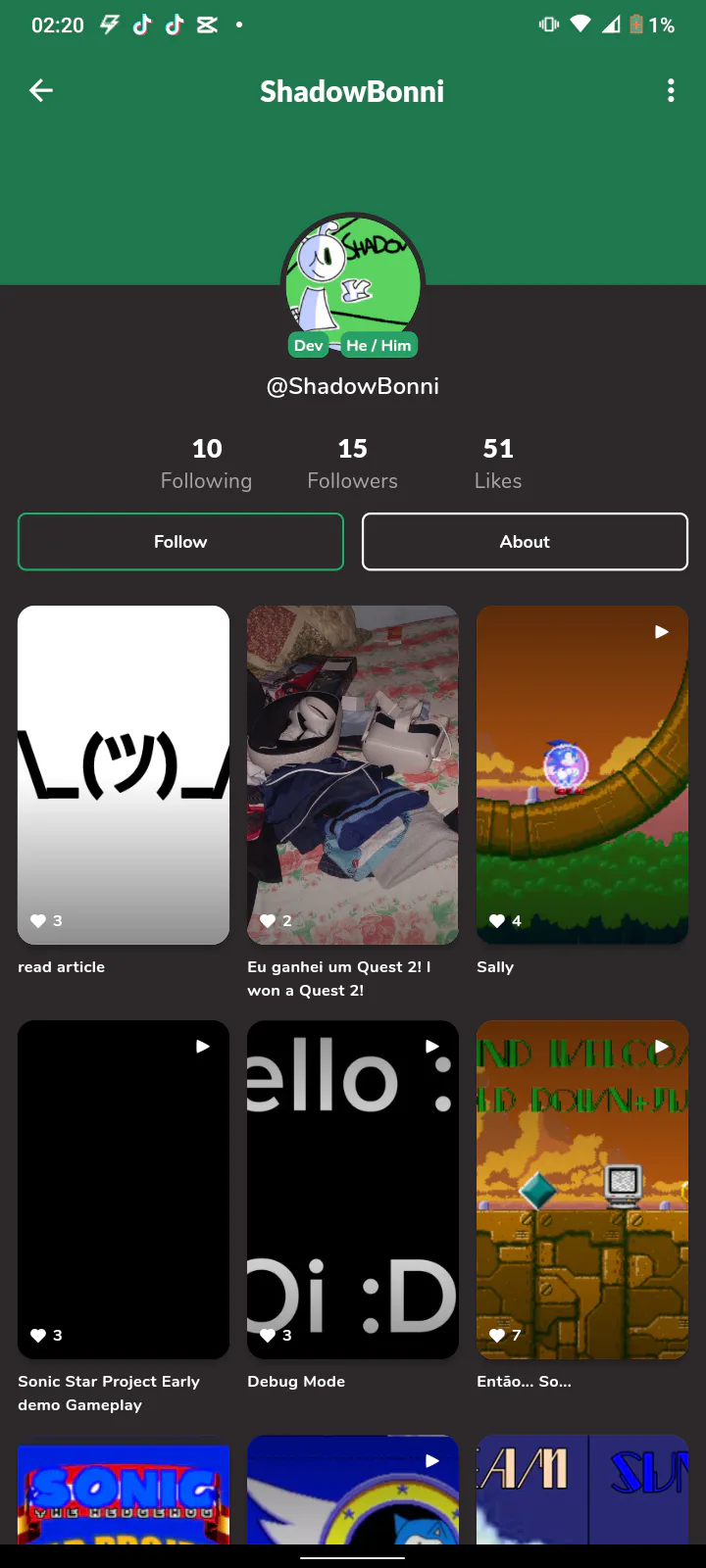This screenshot has width=706, height=1568.
Task: Follow ShadowBonni
Action: point(180,542)
